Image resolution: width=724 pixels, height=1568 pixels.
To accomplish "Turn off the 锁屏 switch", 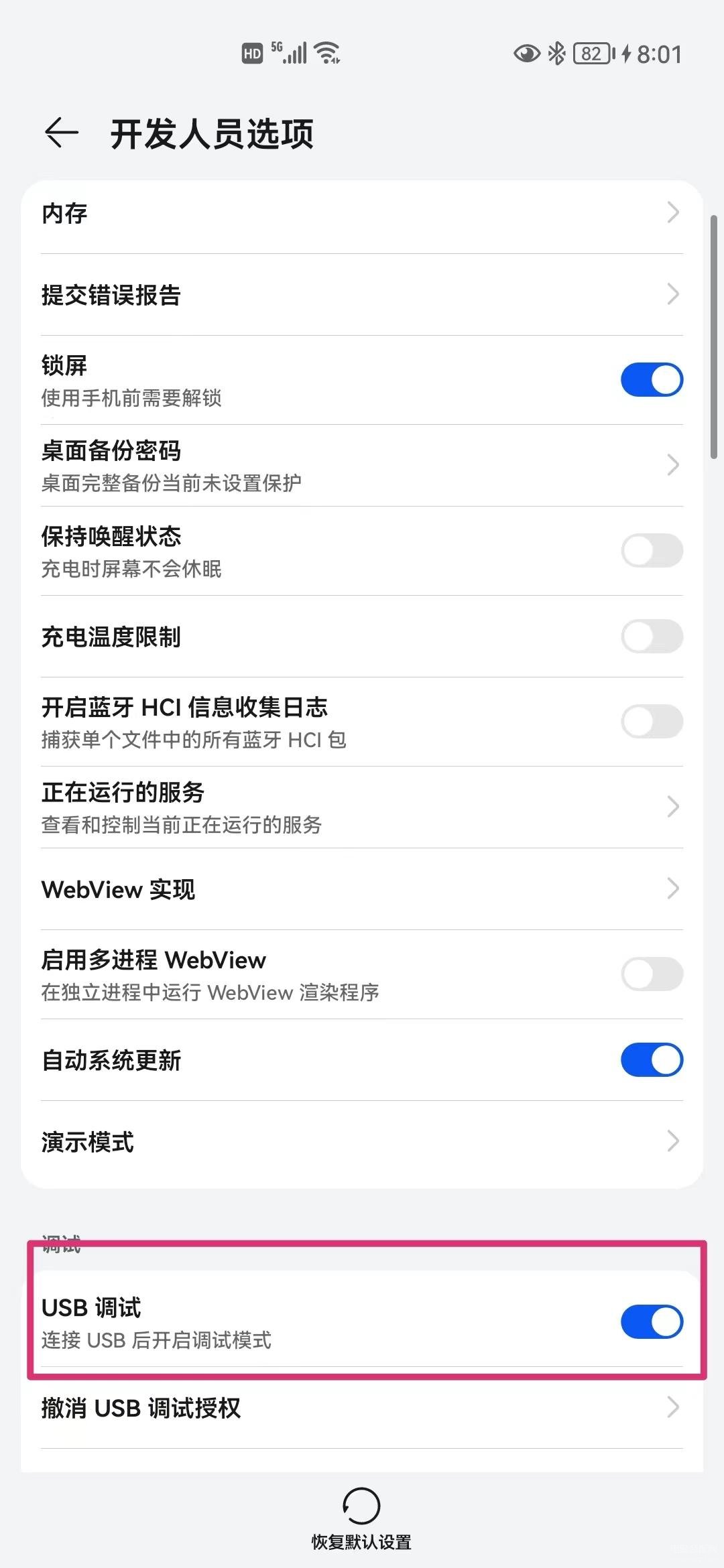I will click(x=652, y=380).
